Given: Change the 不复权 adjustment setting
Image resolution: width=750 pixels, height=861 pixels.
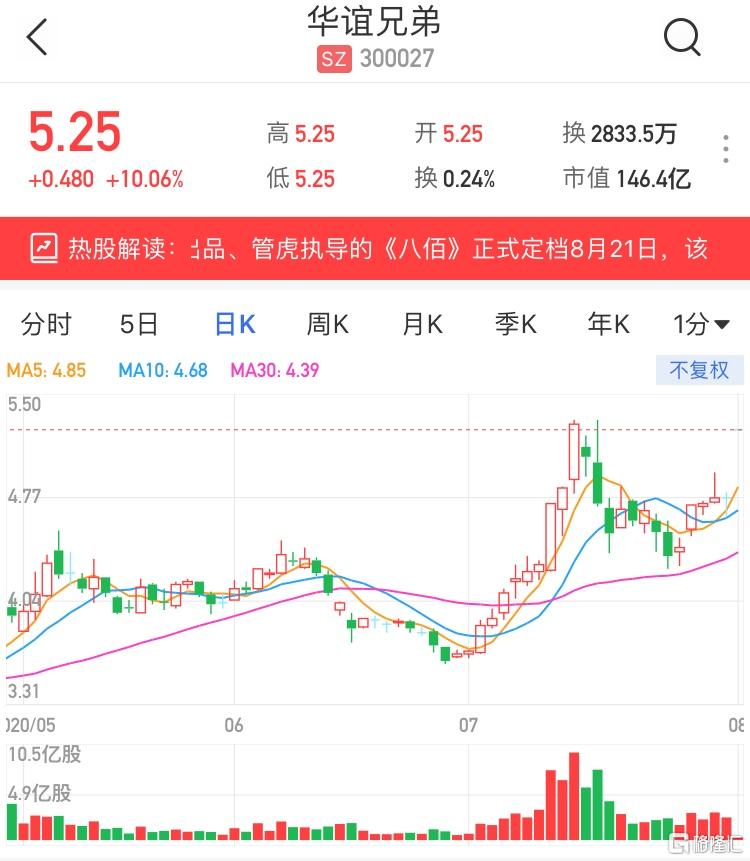Looking at the screenshot, I should 699,370.
